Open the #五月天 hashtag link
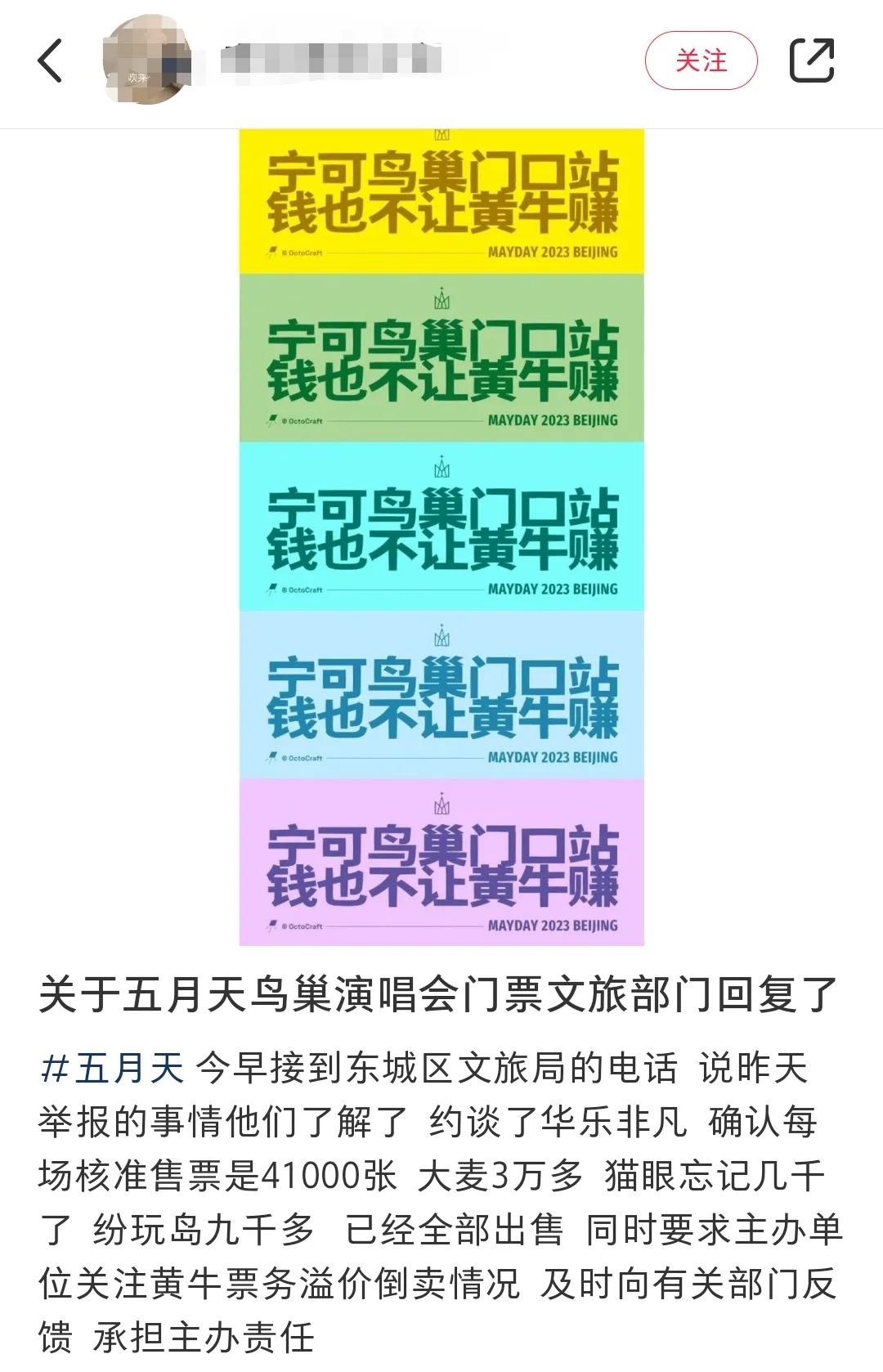This screenshot has width=883, height=1372. tap(113, 1068)
